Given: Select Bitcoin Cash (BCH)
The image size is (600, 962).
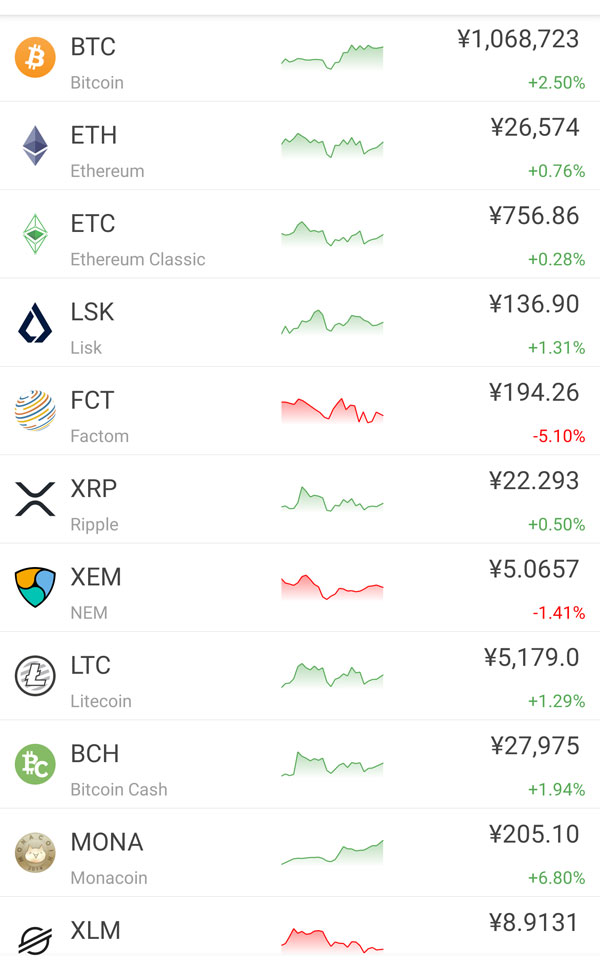Looking at the screenshot, I should (x=300, y=764).
